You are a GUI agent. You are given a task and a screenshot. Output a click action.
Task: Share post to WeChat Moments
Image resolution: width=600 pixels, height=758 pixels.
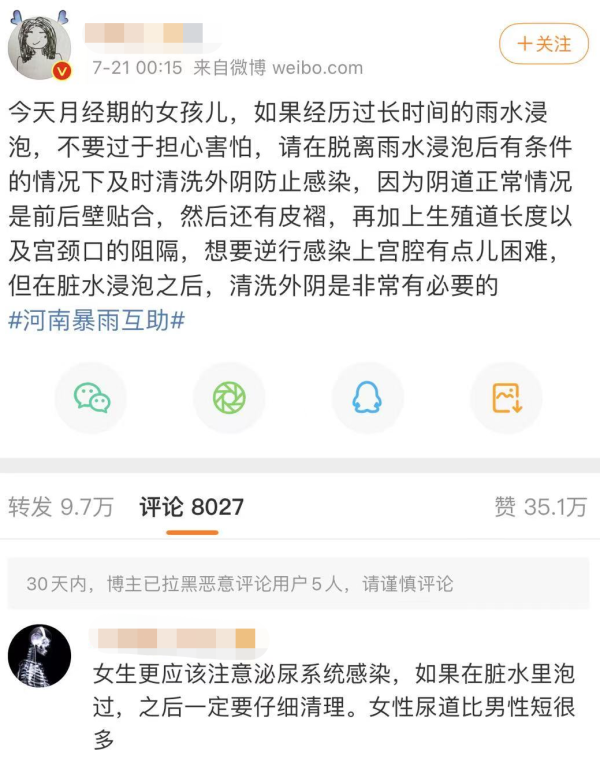coord(229,398)
